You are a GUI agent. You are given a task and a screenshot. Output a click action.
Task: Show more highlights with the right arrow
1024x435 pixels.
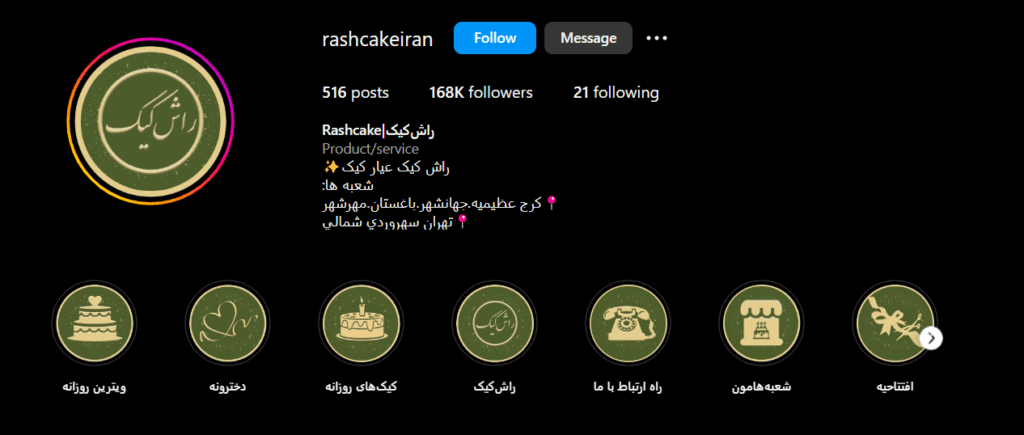(932, 338)
